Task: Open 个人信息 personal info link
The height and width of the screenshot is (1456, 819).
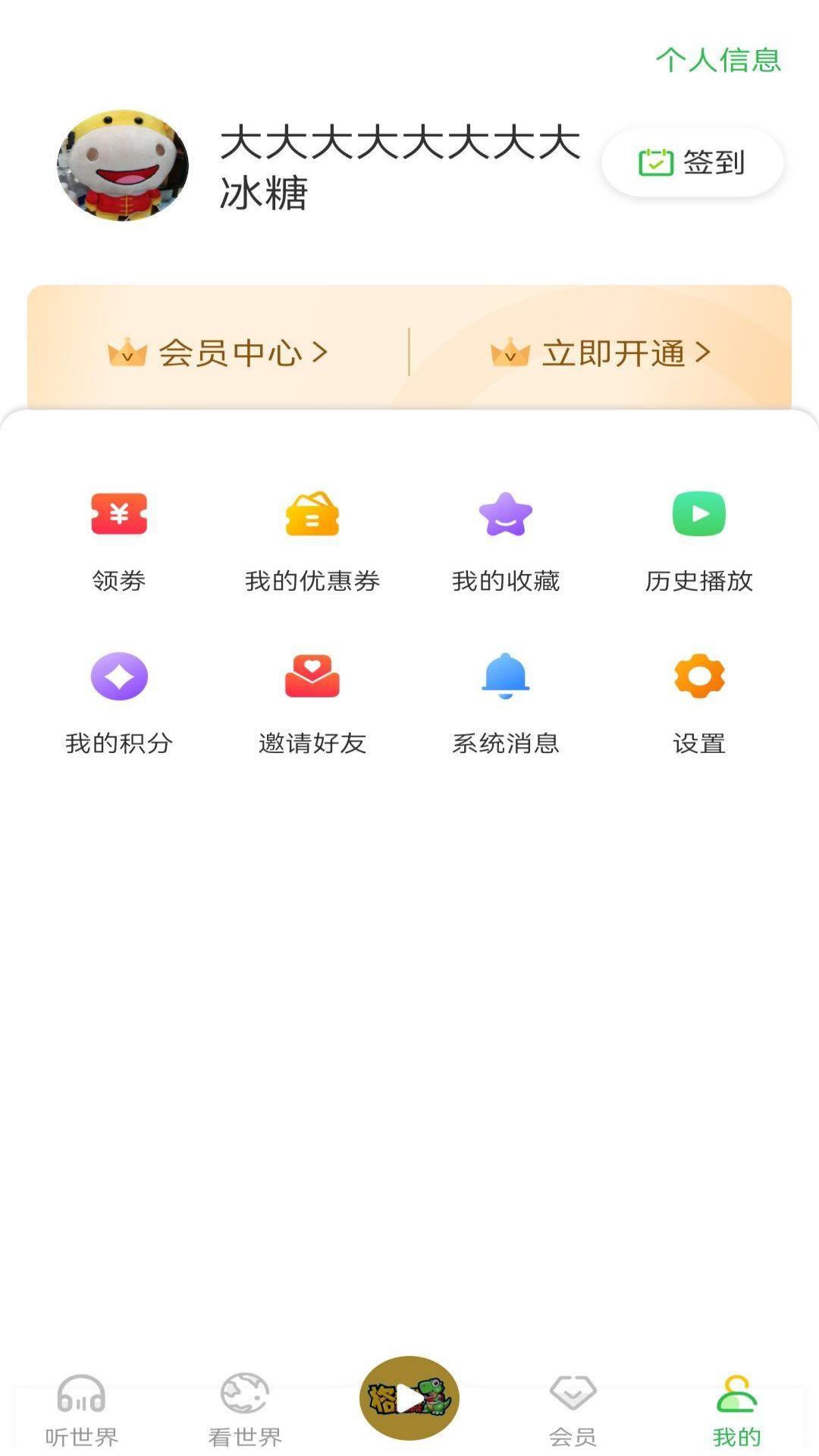Action: pos(717,60)
